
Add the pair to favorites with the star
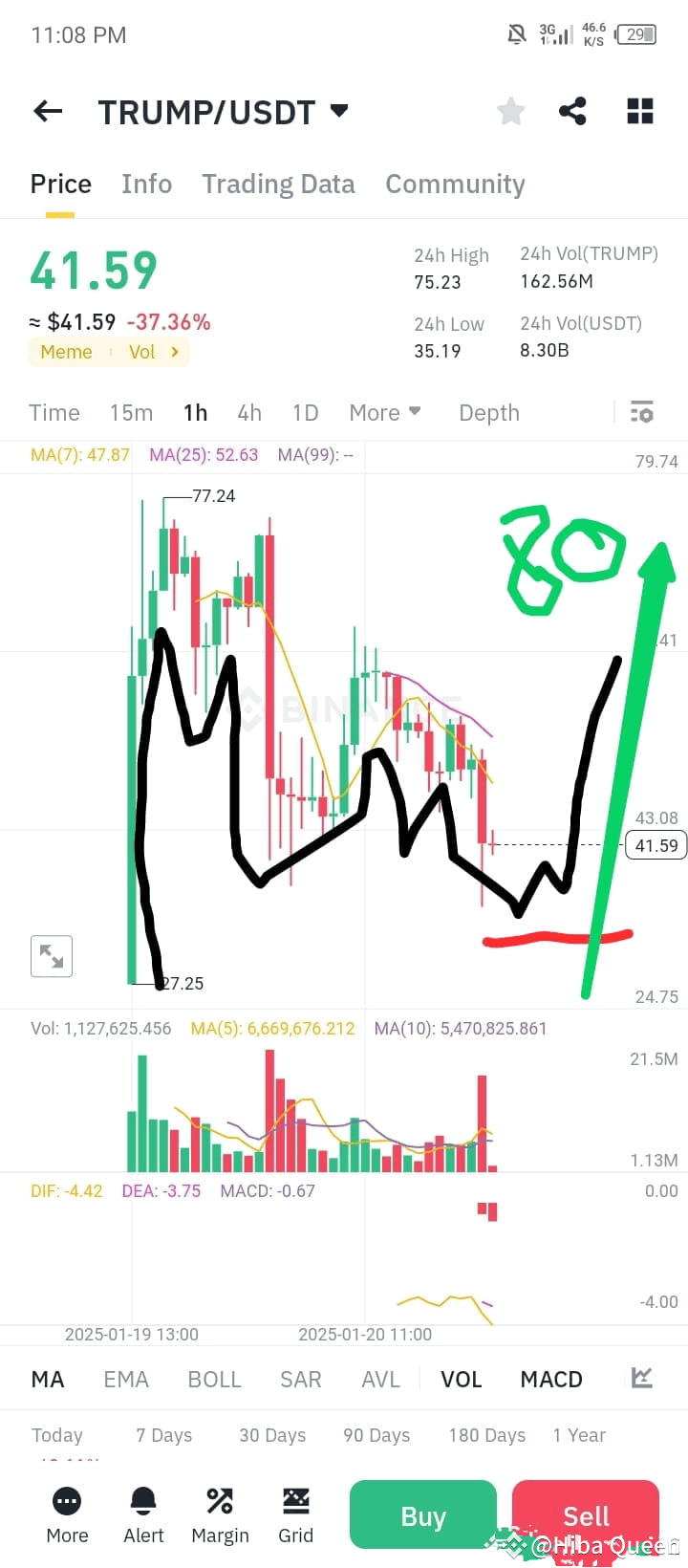[x=511, y=112]
